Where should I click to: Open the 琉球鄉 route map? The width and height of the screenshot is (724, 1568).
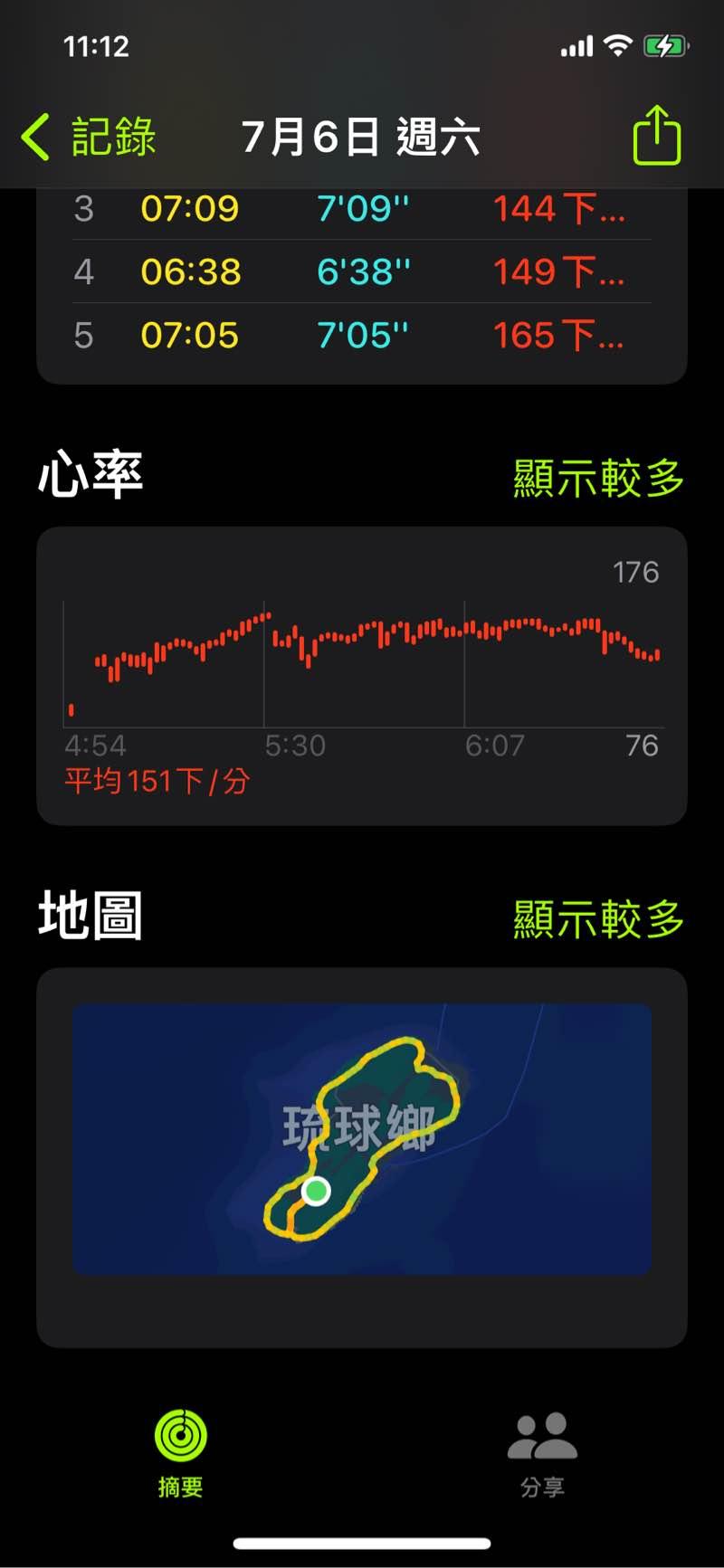click(362, 1139)
